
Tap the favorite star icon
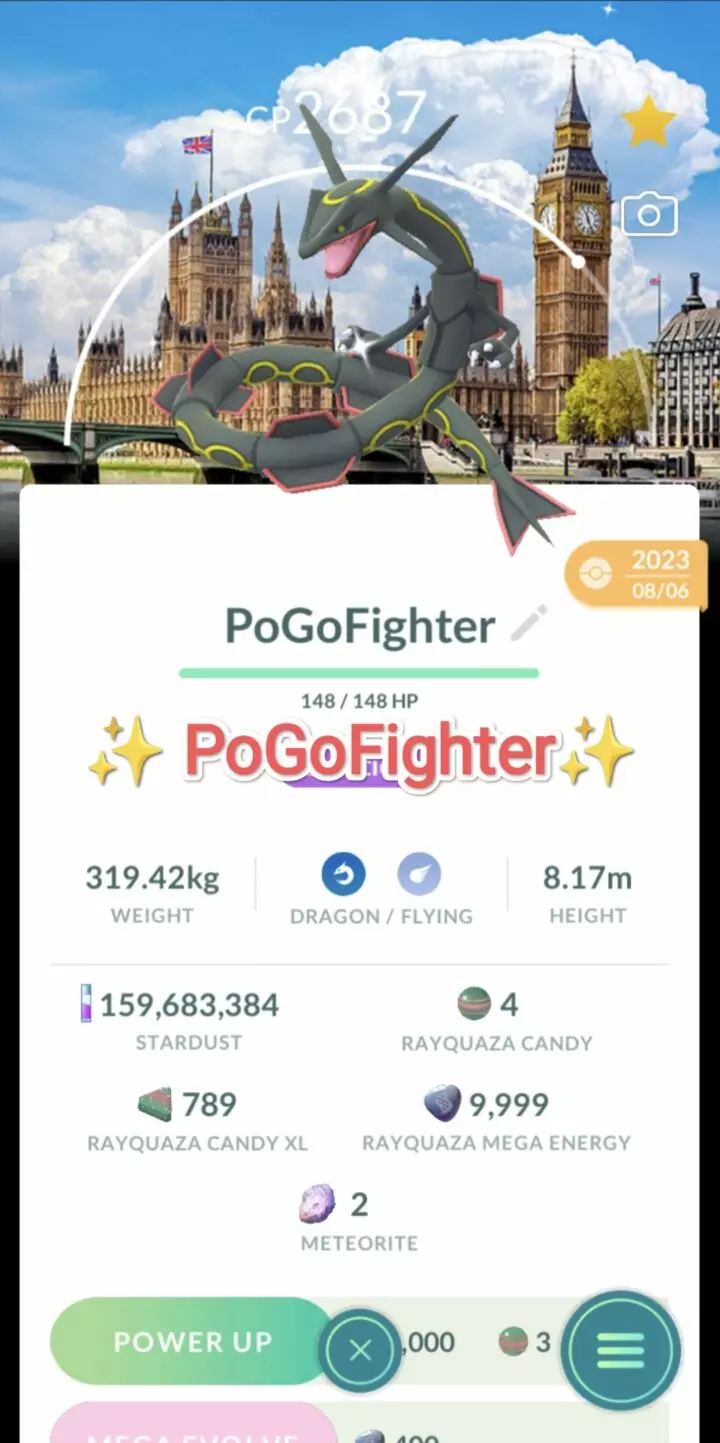click(649, 121)
